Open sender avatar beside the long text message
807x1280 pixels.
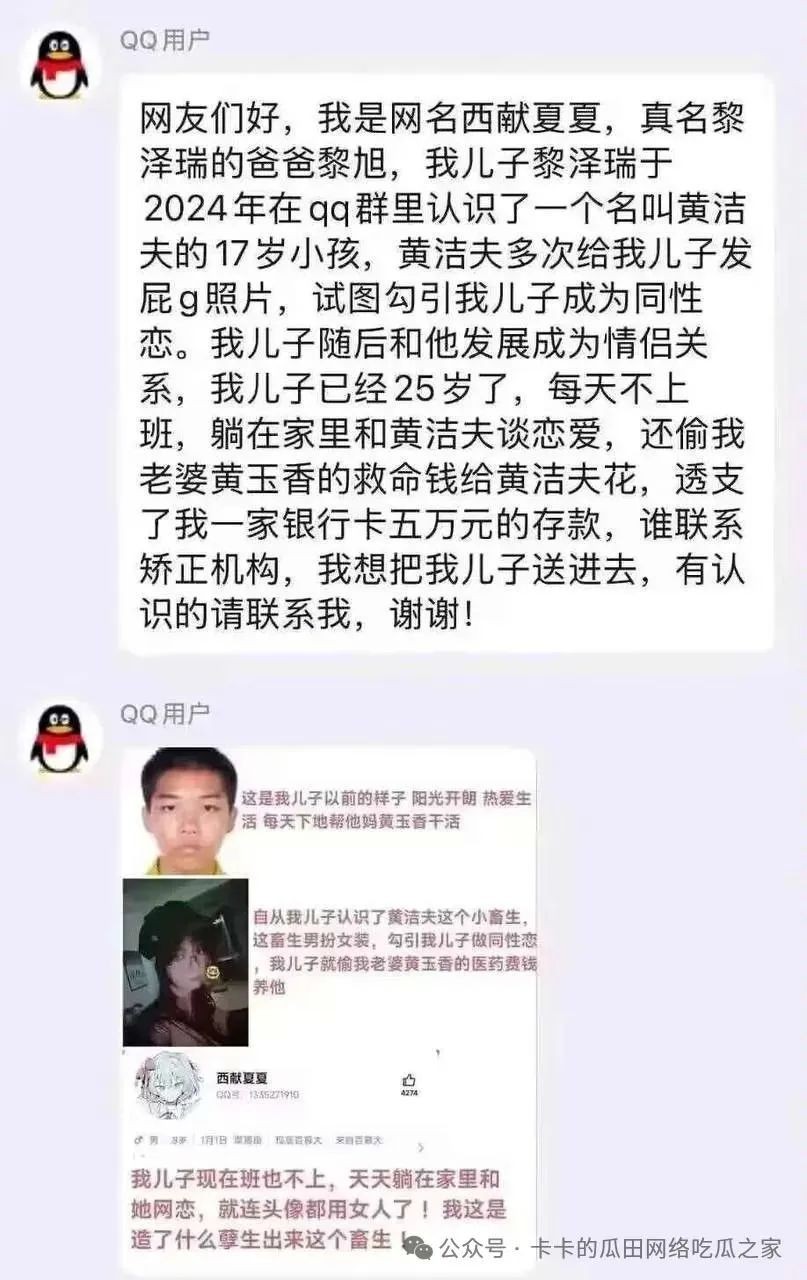(x=59, y=65)
